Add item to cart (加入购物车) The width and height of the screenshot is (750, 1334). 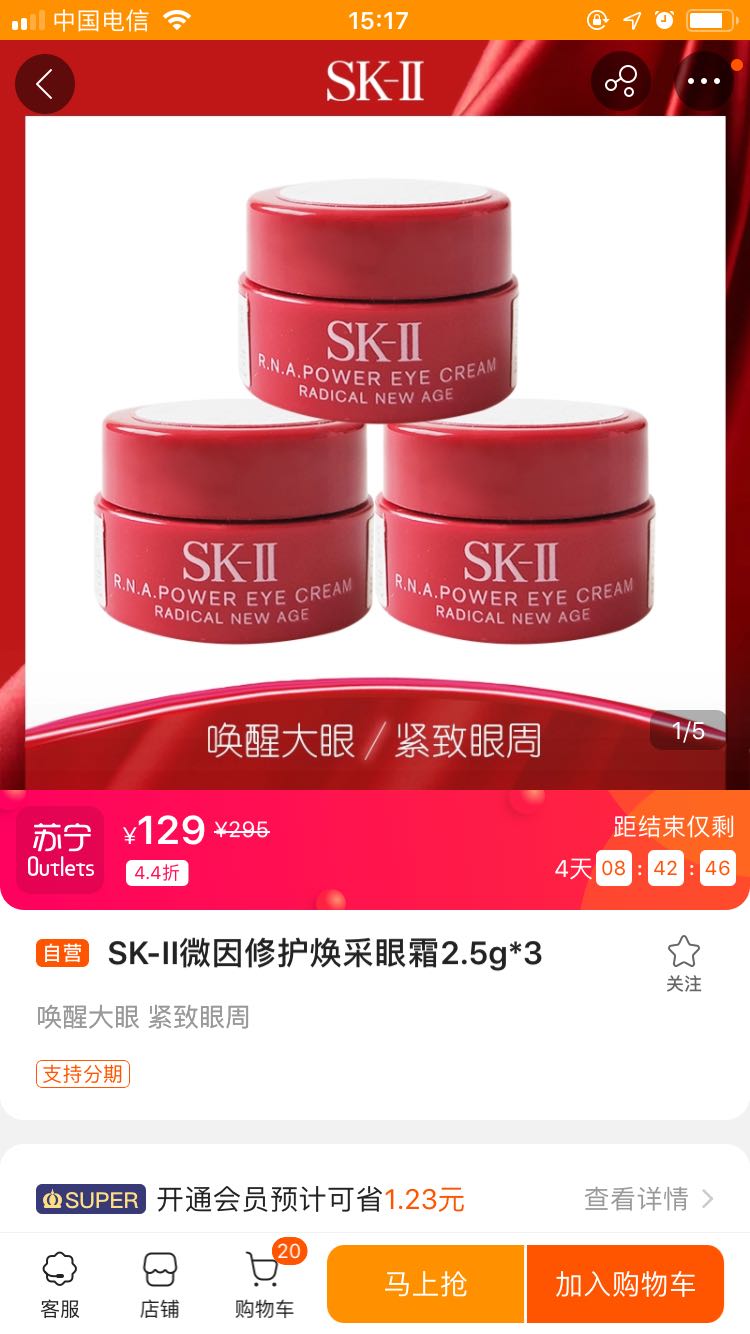(625, 1284)
